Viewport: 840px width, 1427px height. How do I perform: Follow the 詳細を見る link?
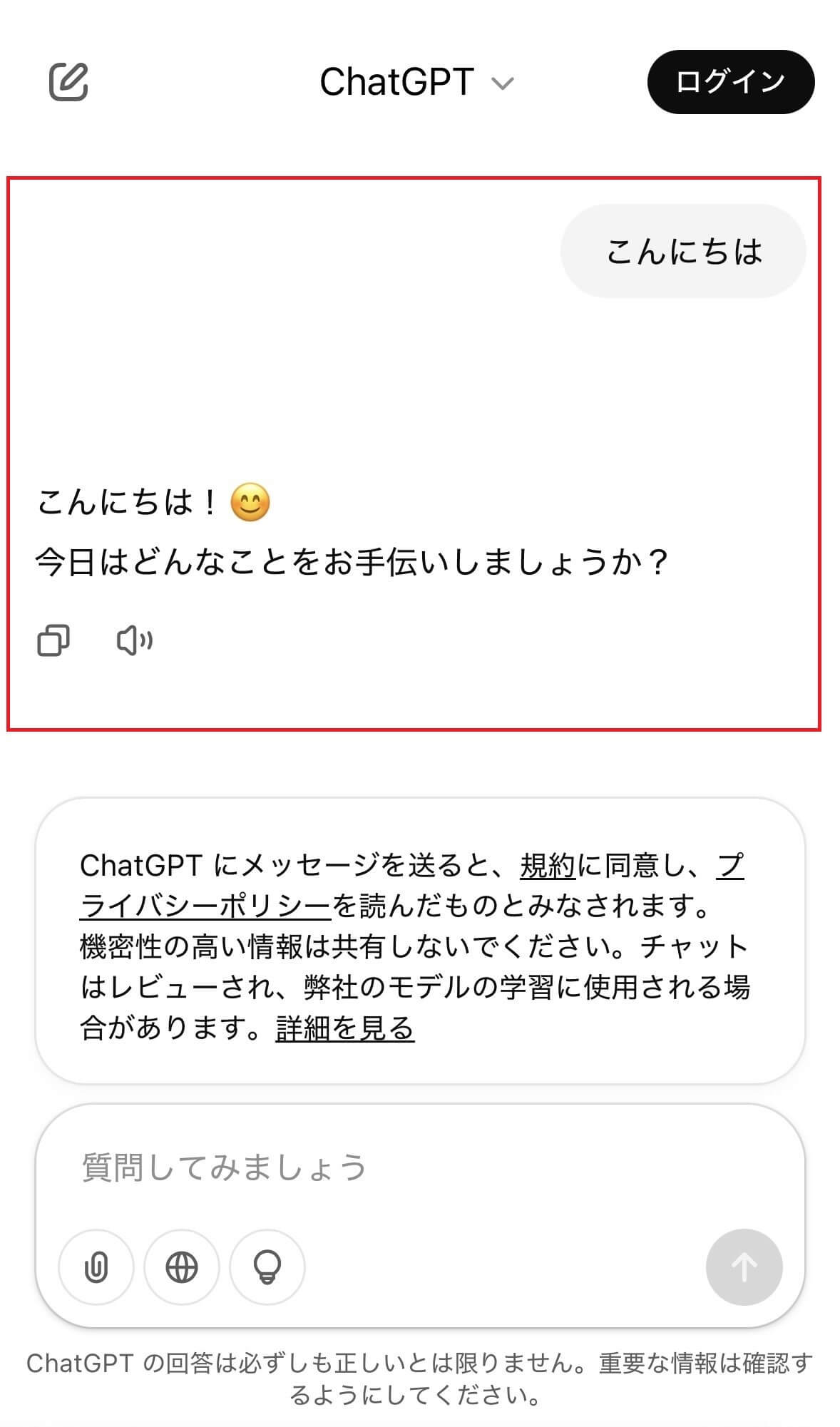click(x=344, y=1028)
